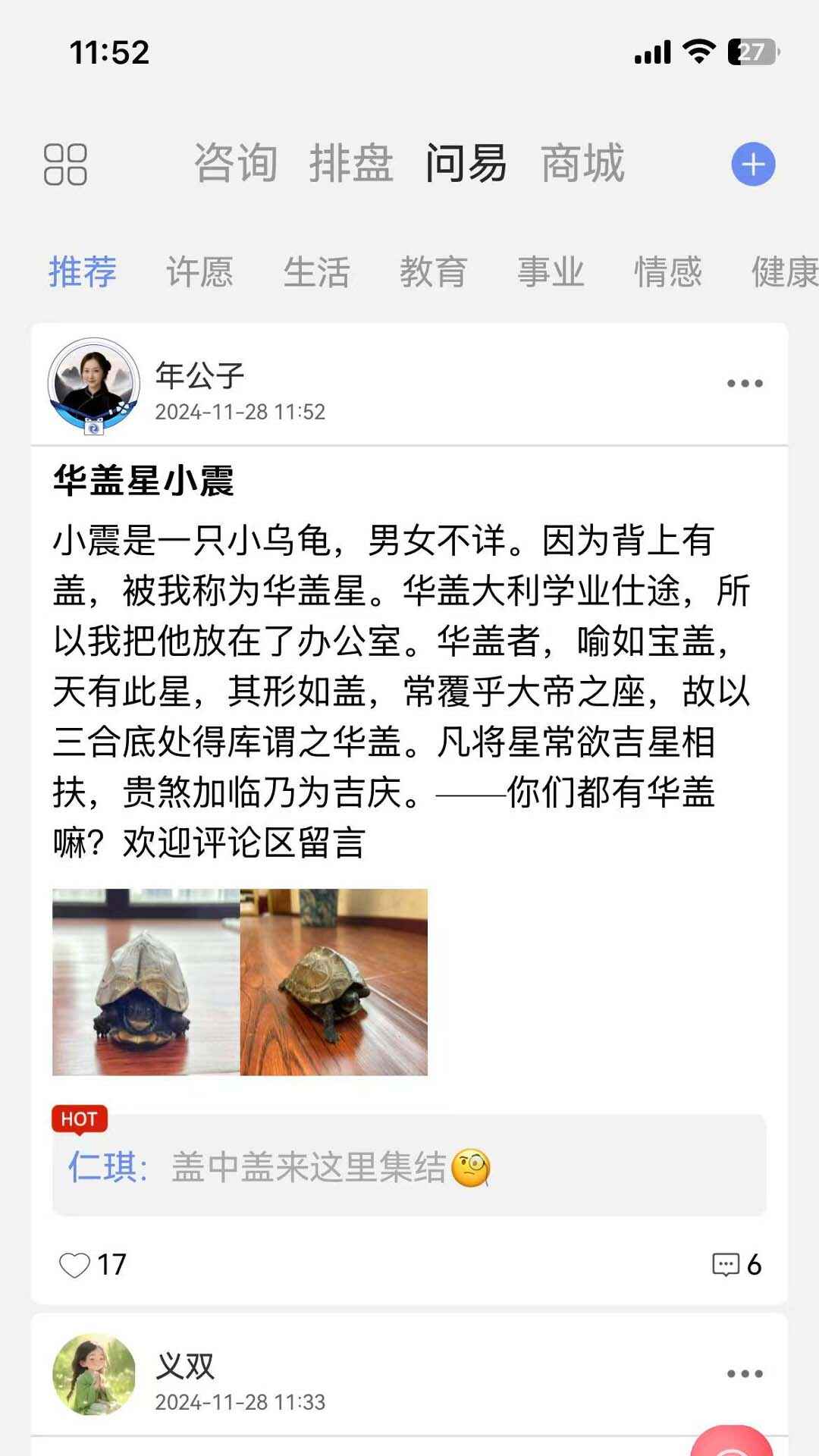Open the grid menu icon
819x1456 pixels.
tap(65, 164)
